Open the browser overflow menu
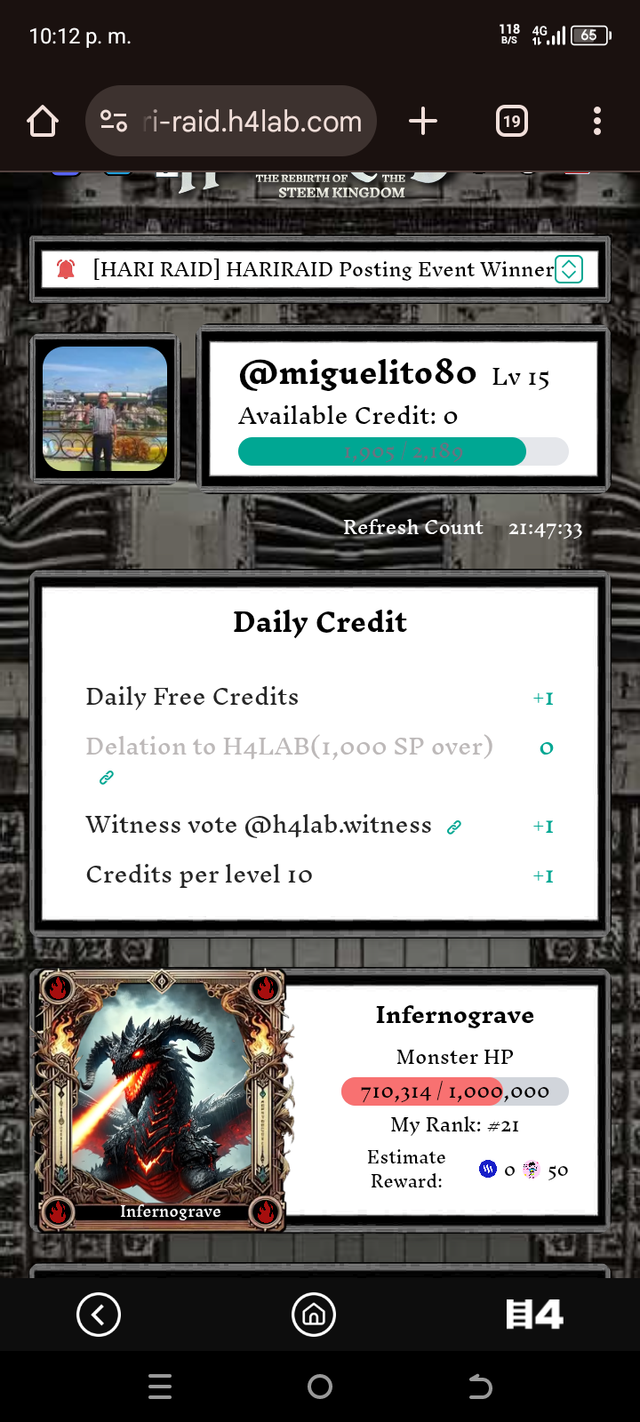 click(597, 122)
